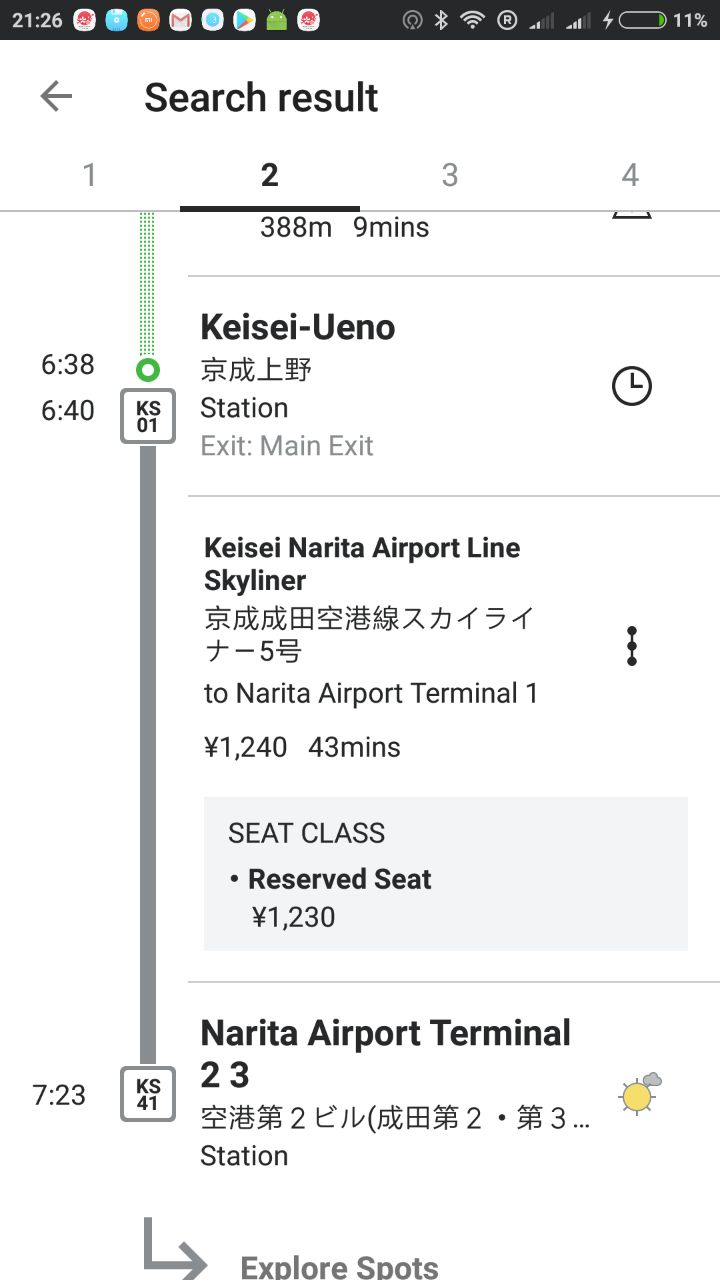
Task: Tap Explore Spots
Action: point(339,1267)
